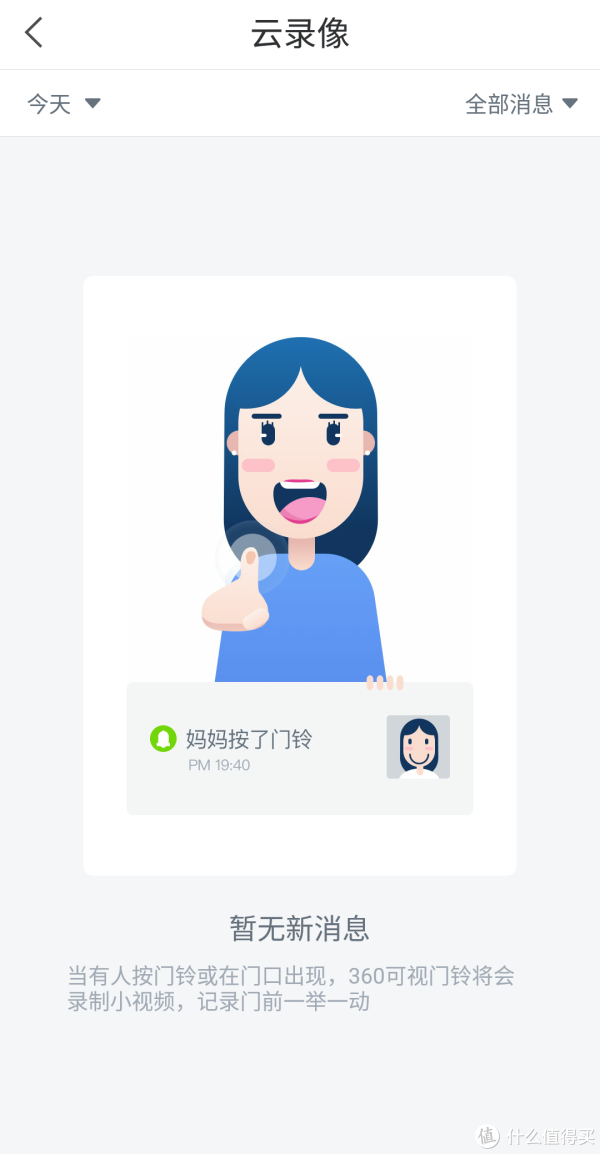This screenshot has width=600, height=1154.
Task: Open the 今天 date dropdown
Action: click(x=63, y=103)
